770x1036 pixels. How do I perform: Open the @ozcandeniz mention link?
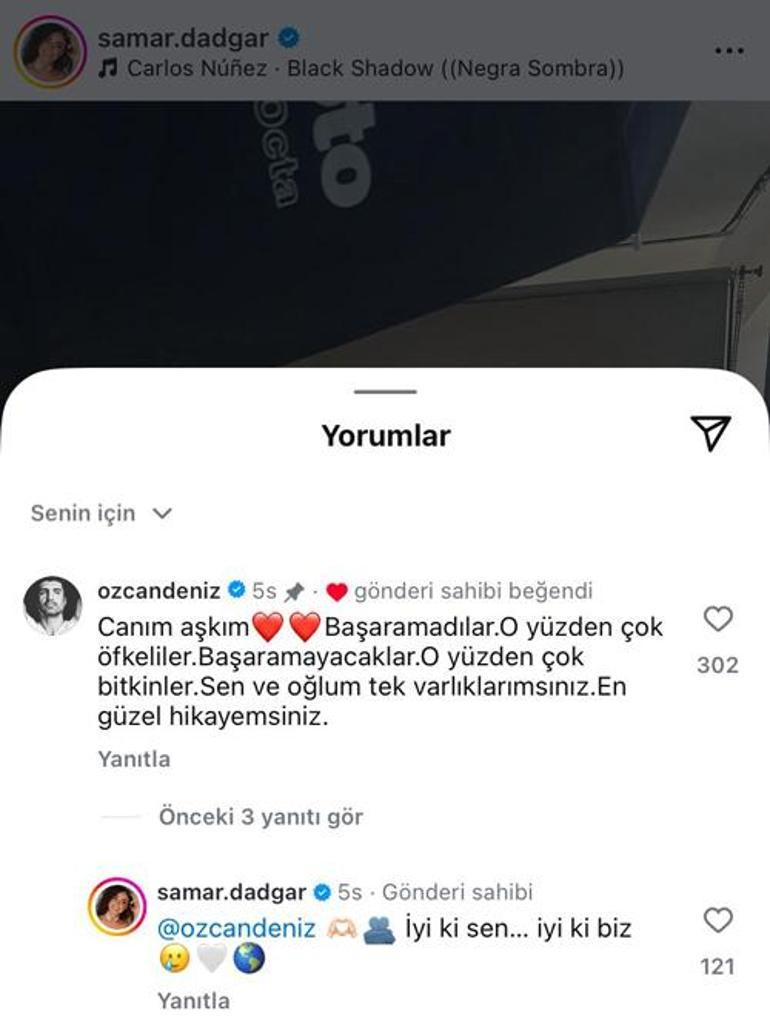coord(237,928)
